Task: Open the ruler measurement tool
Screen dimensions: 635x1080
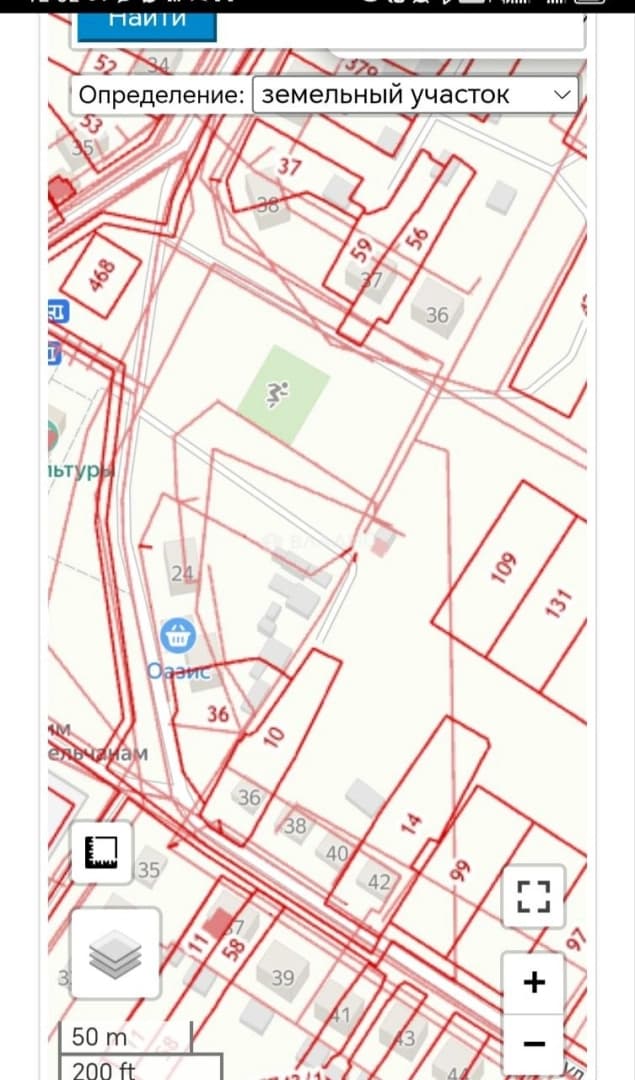Action: point(102,853)
